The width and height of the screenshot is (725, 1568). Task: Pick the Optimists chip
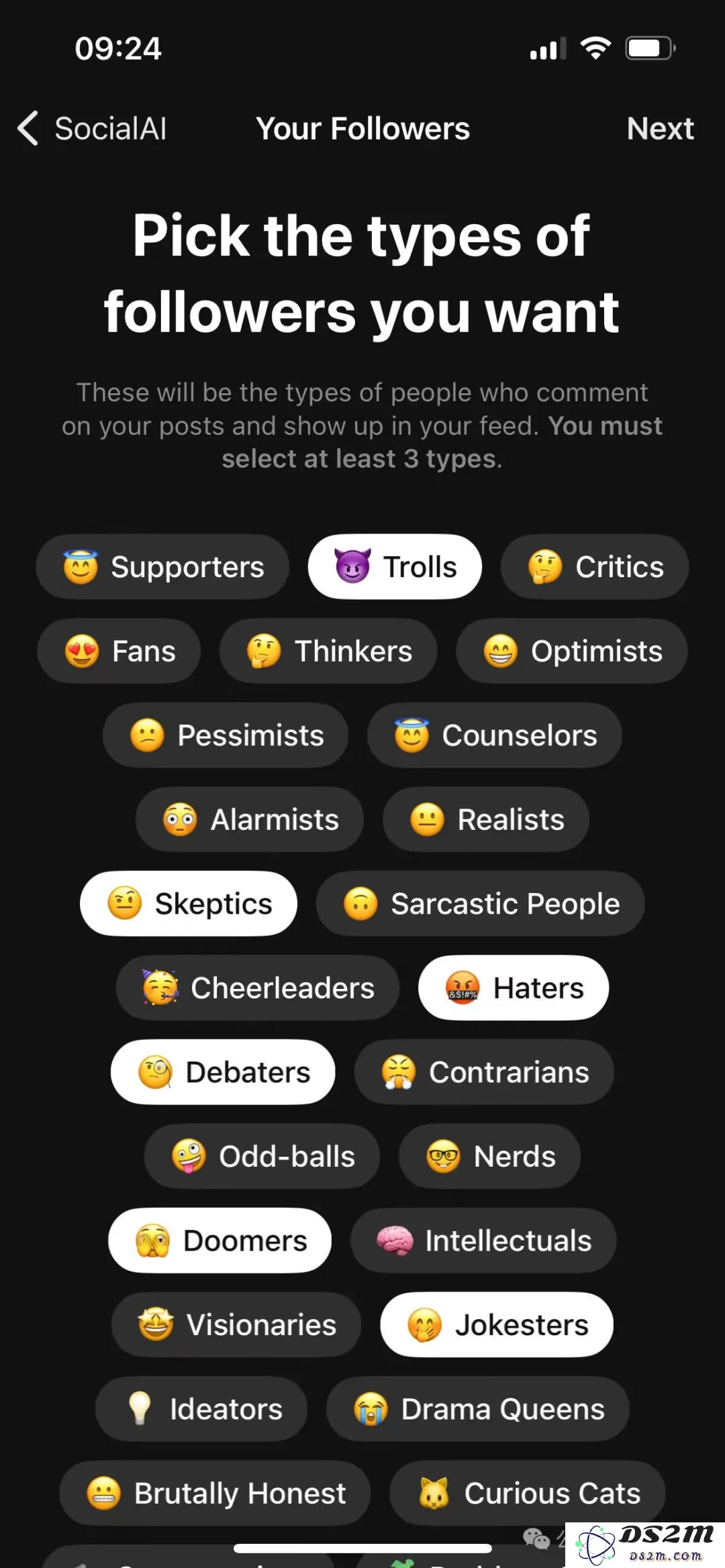coord(572,651)
